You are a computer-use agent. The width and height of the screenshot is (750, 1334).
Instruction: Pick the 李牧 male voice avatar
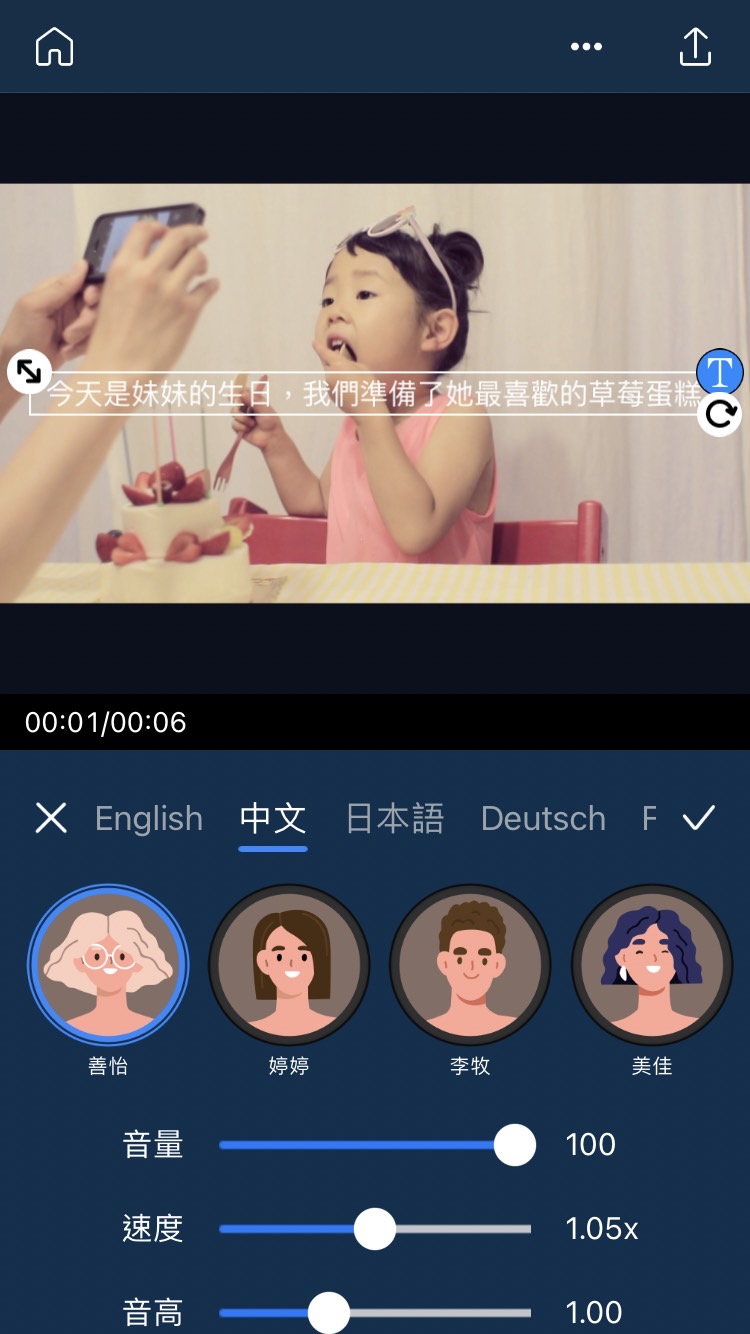(x=470, y=964)
